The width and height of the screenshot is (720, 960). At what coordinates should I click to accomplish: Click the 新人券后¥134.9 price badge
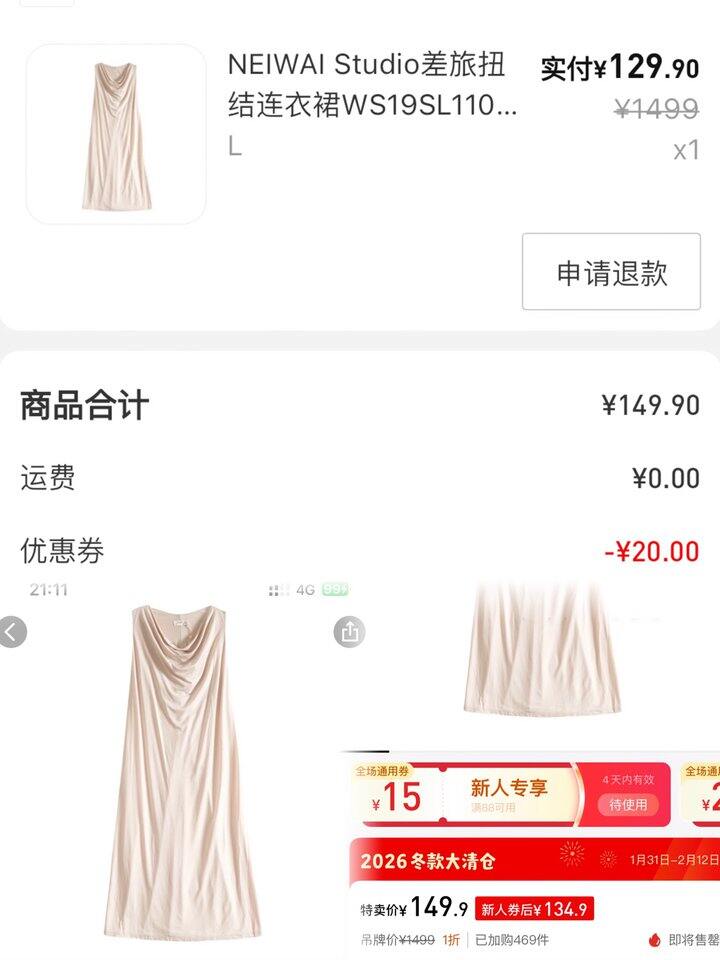536,911
